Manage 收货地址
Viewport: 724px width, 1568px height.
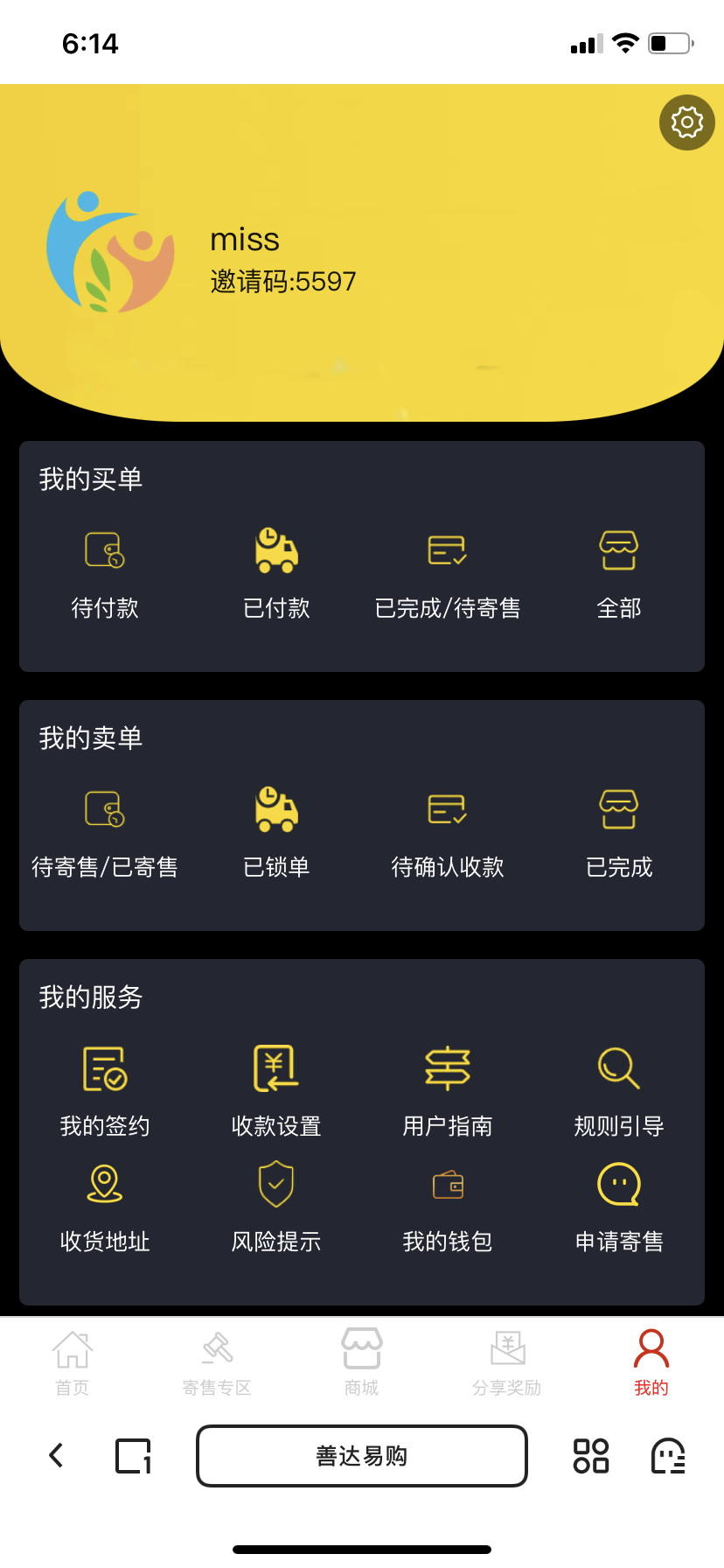(x=105, y=1208)
